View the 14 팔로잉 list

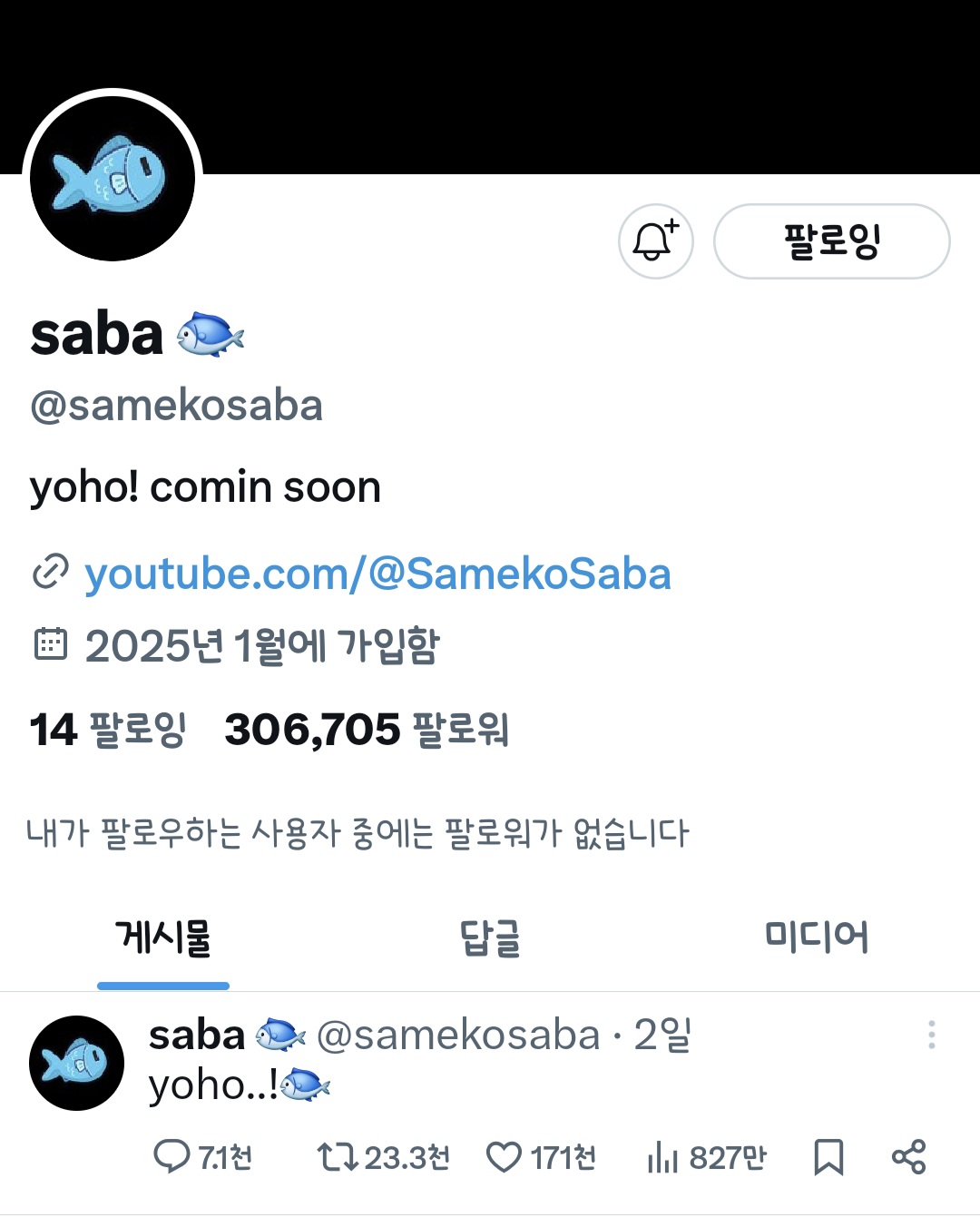tap(108, 730)
